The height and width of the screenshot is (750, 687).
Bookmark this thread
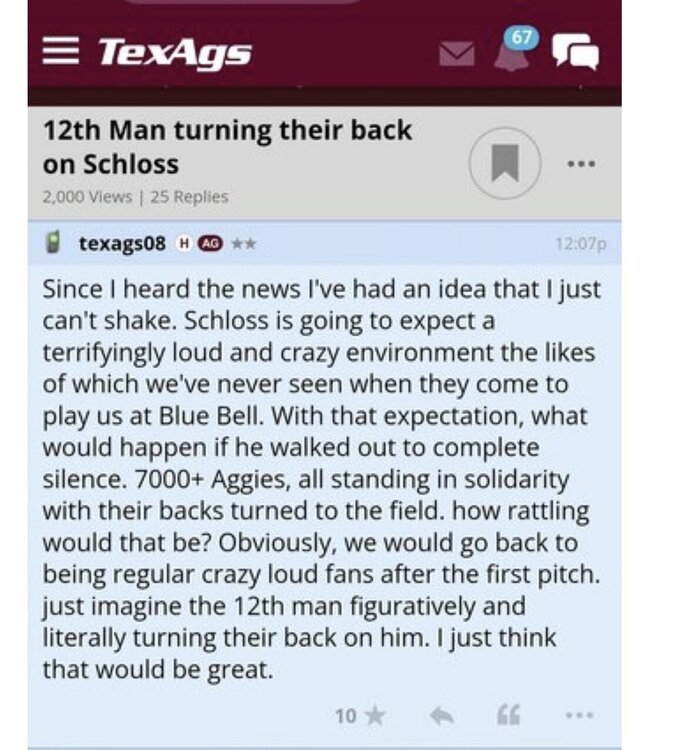point(504,163)
